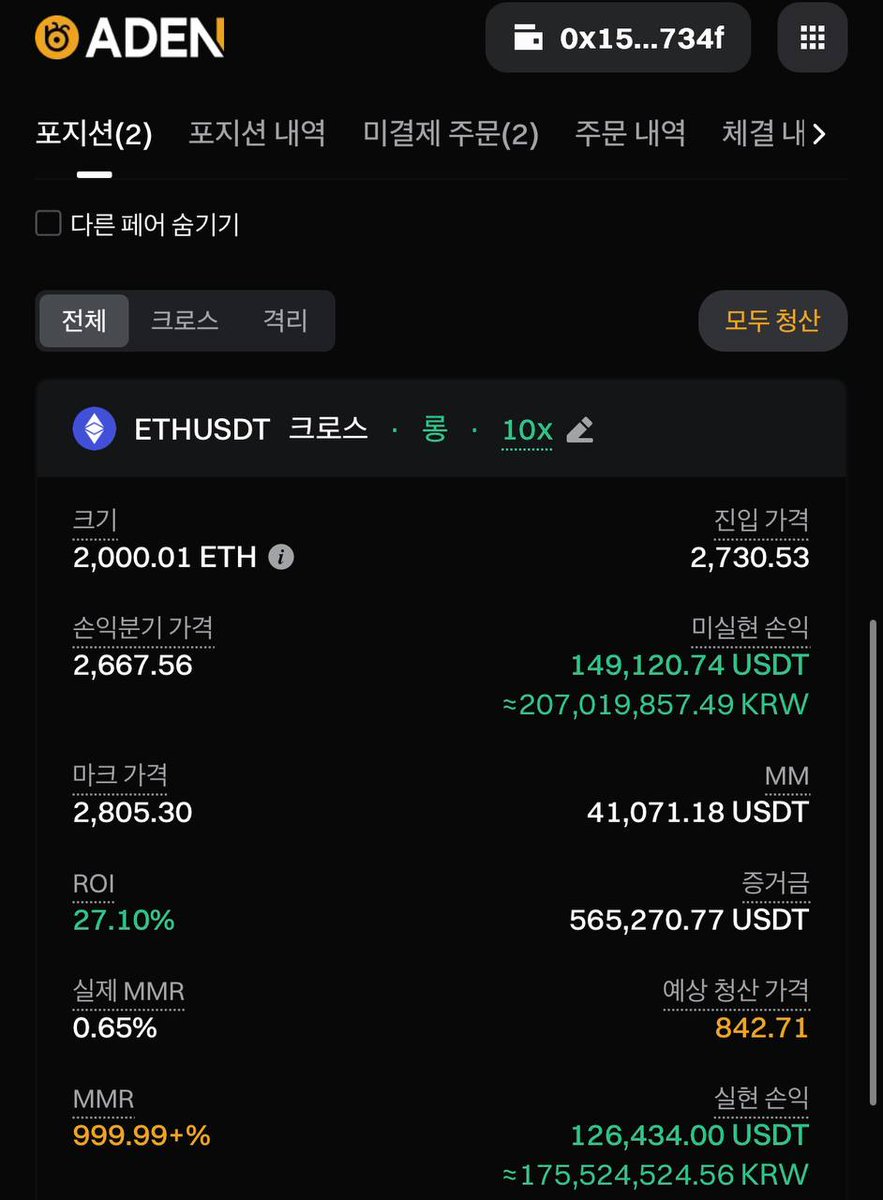This screenshot has width=883, height=1200.
Task: Open the 주문 내역 tab
Action: pos(630,134)
